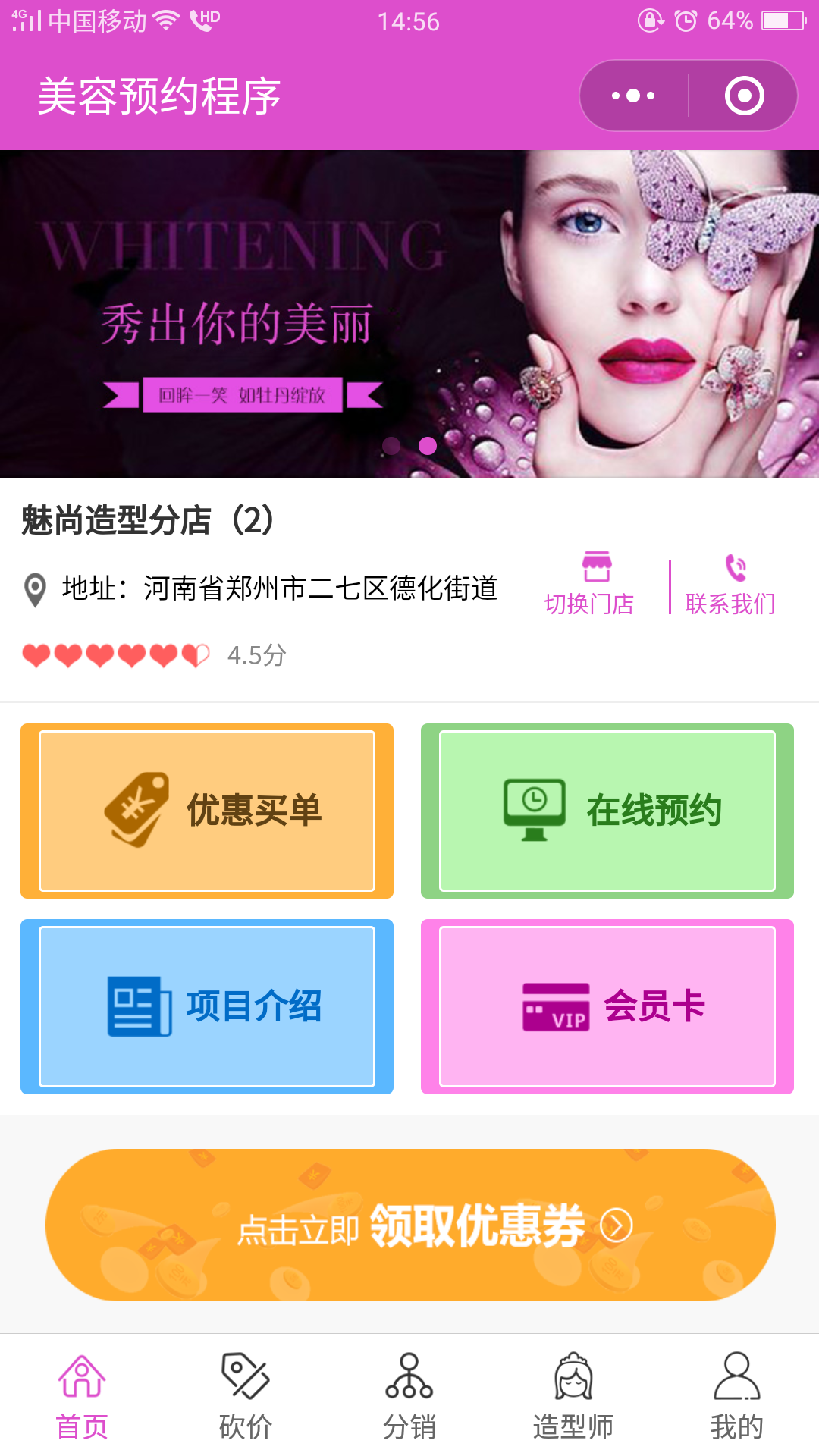Open 在线预约 online booking

pos(607,811)
